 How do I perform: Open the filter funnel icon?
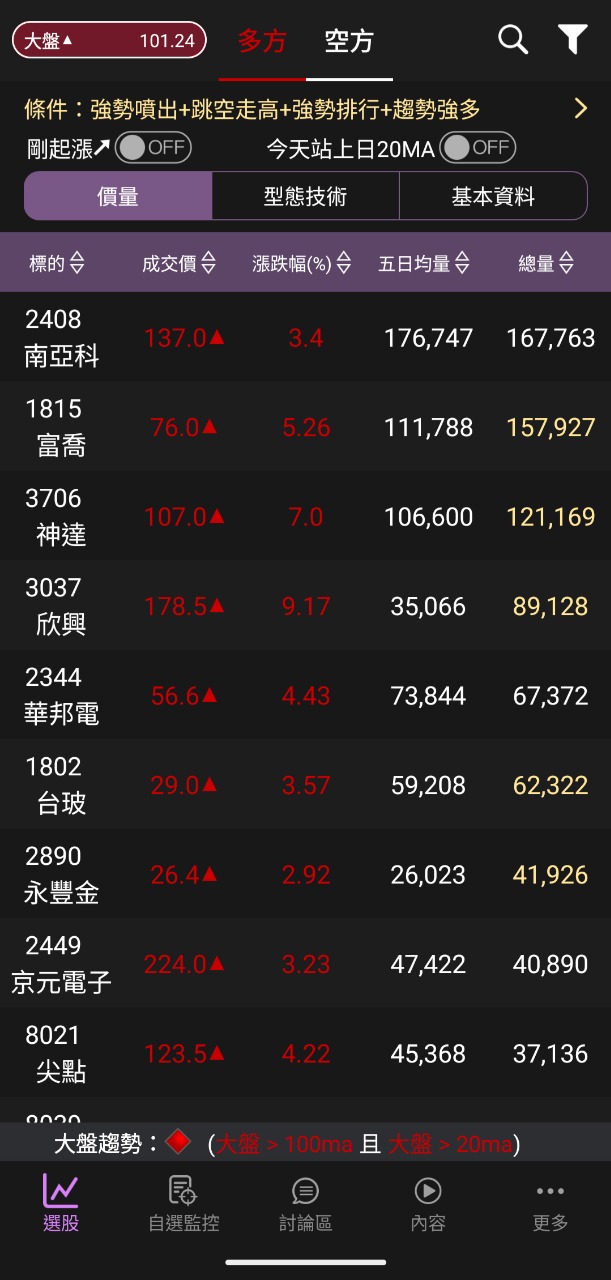tap(572, 40)
